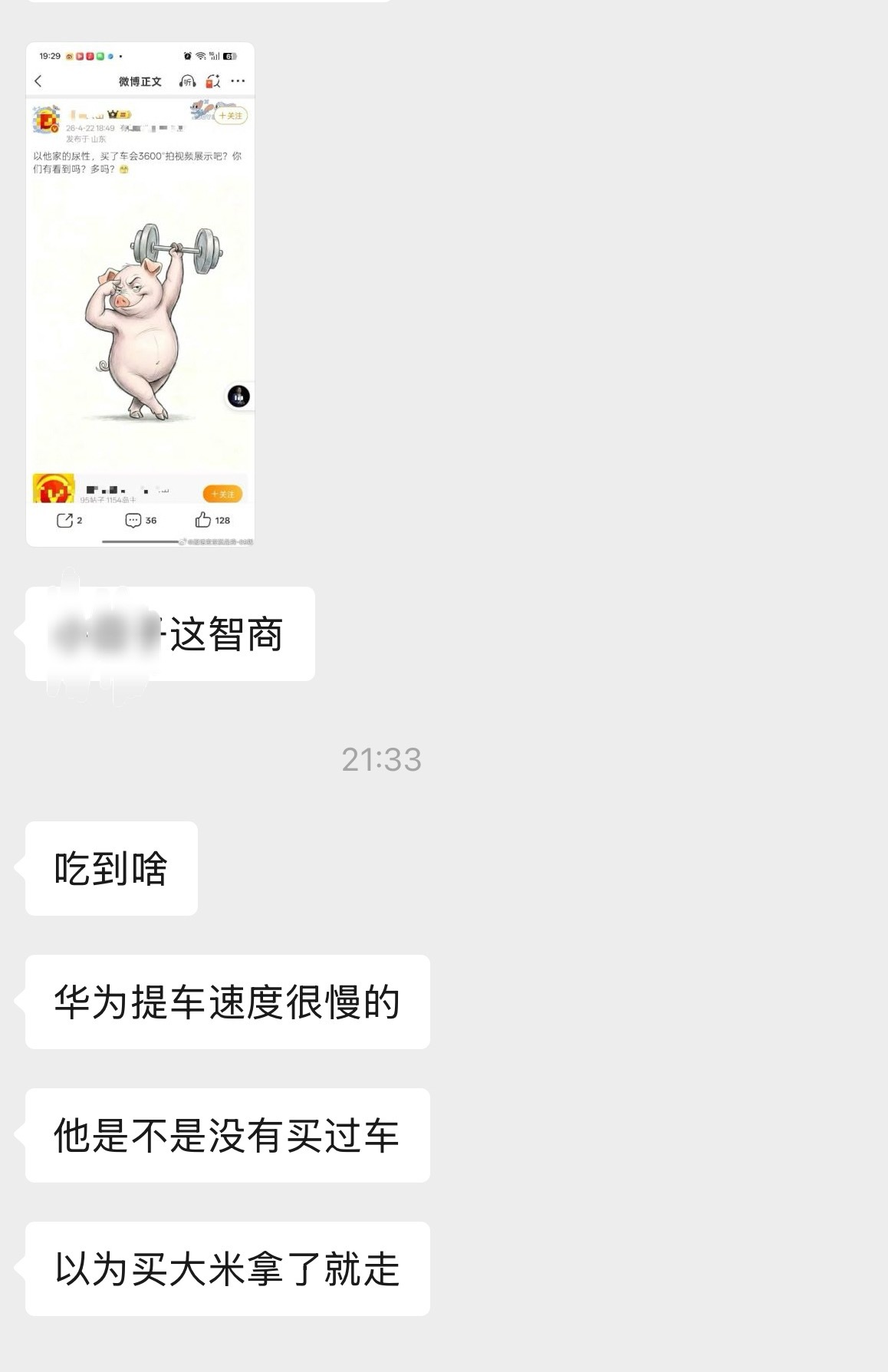The height and width of the screenshot is (1372, 888).
Task: Tap the yellow super-topic avatar at card bottom
Action: tap(54, 488)
